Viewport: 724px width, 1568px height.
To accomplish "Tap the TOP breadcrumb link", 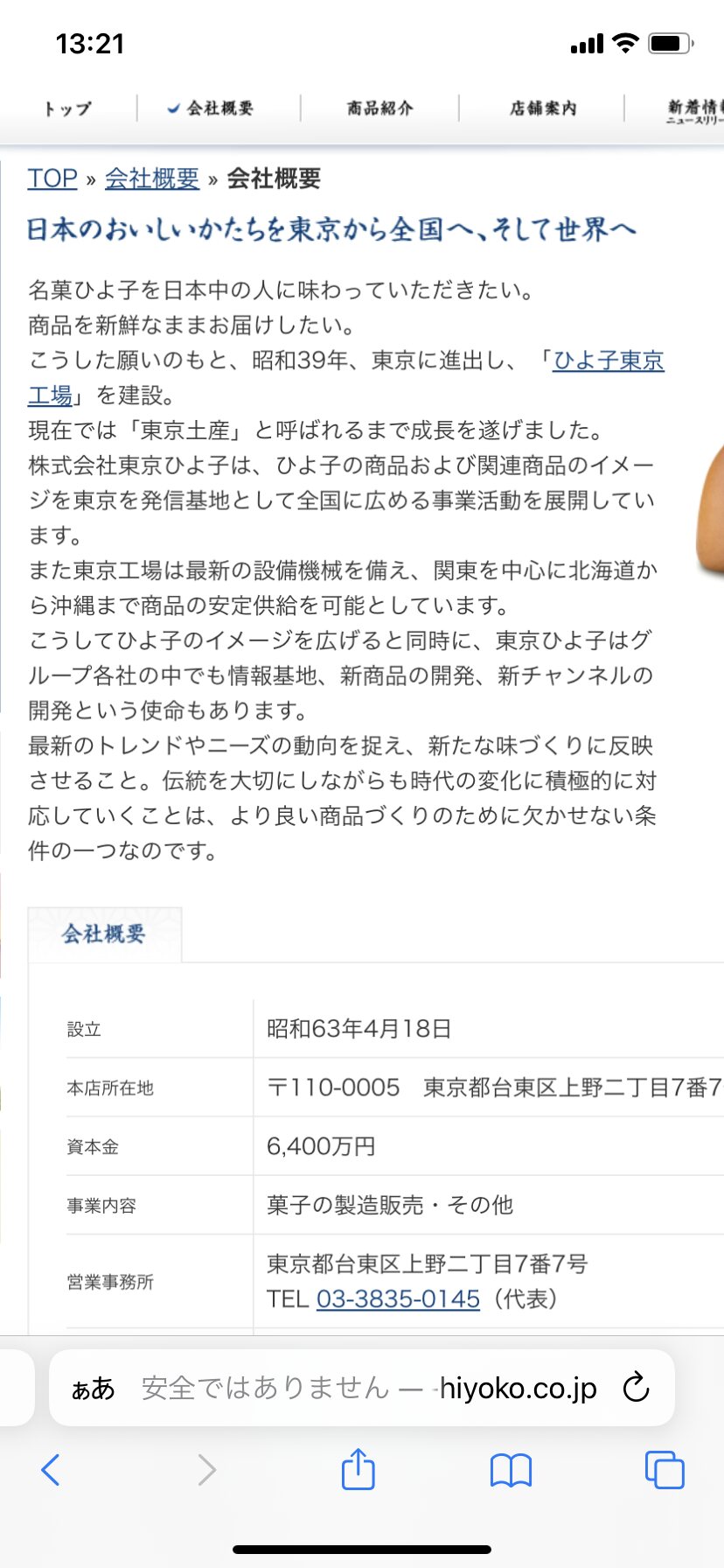I will pyautogui.click(x=52, y=178).
